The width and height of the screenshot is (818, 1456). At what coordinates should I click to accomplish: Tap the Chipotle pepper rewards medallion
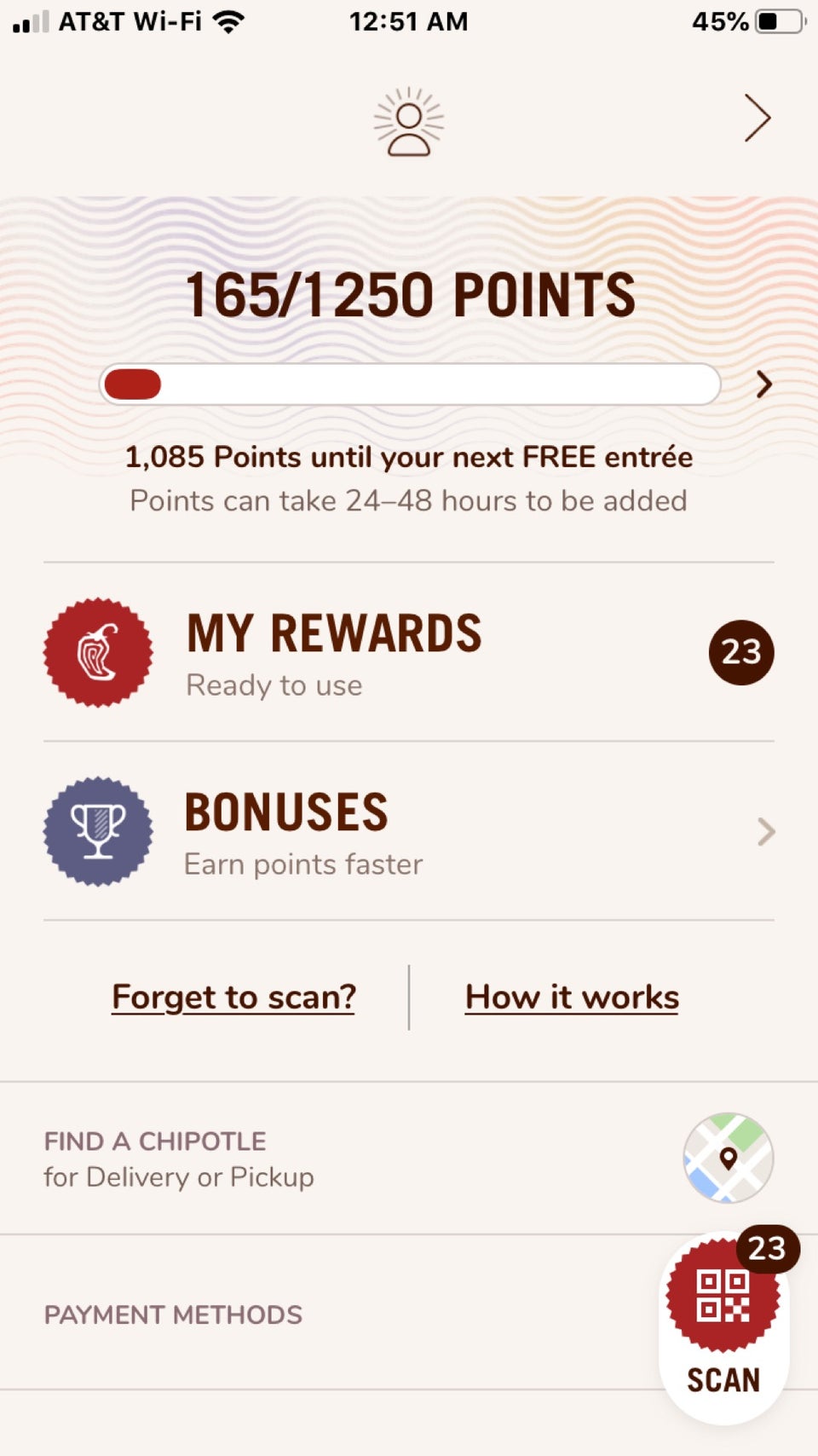(98, 652)
